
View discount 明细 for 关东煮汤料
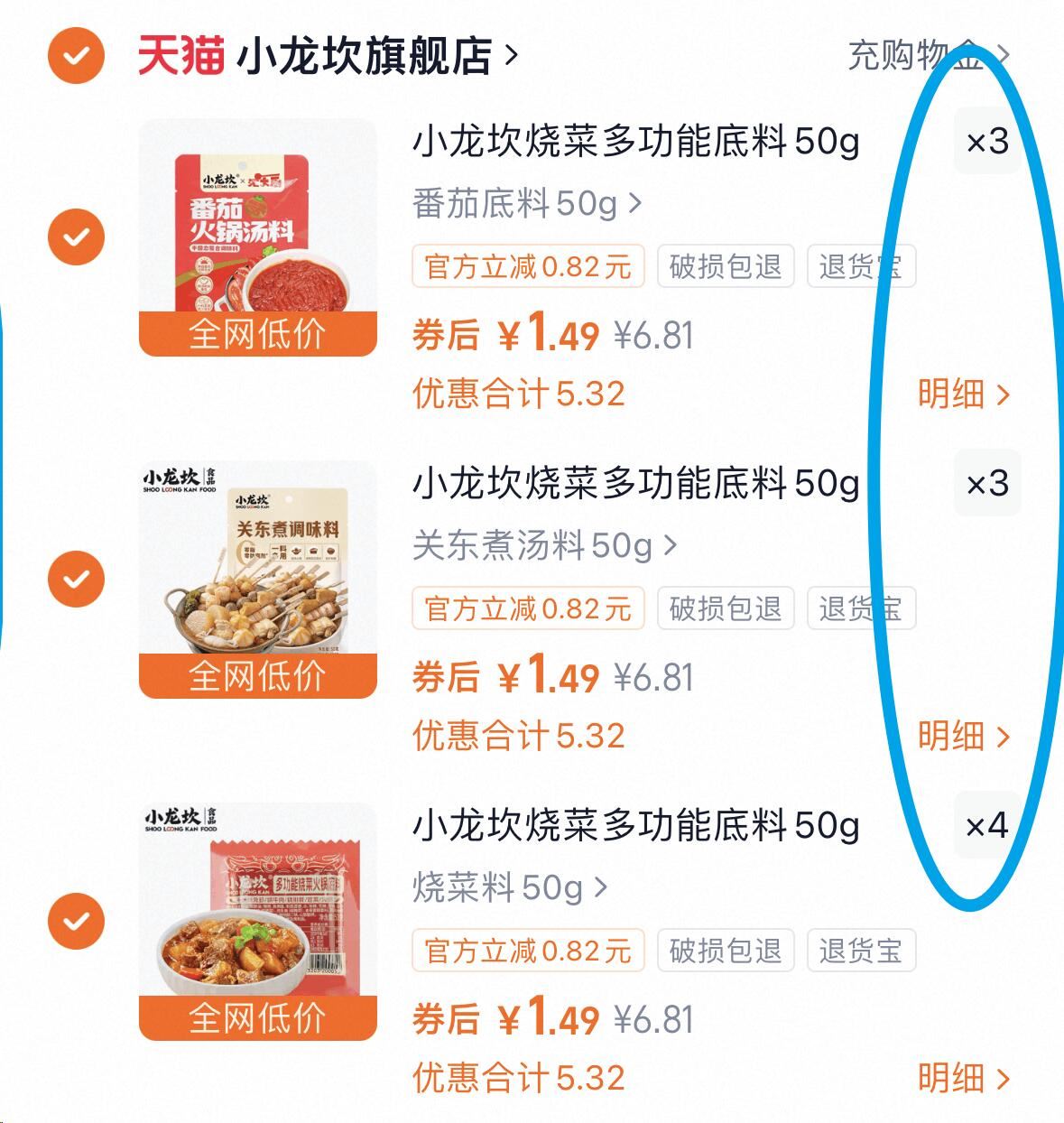pyautogui.click(x=963, y=736)
